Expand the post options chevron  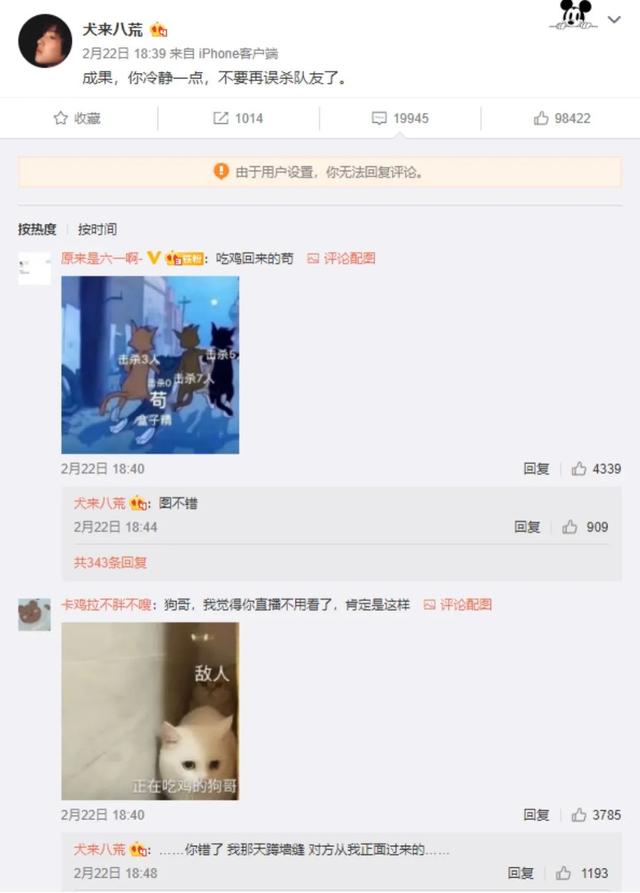[x=614, y=20]
